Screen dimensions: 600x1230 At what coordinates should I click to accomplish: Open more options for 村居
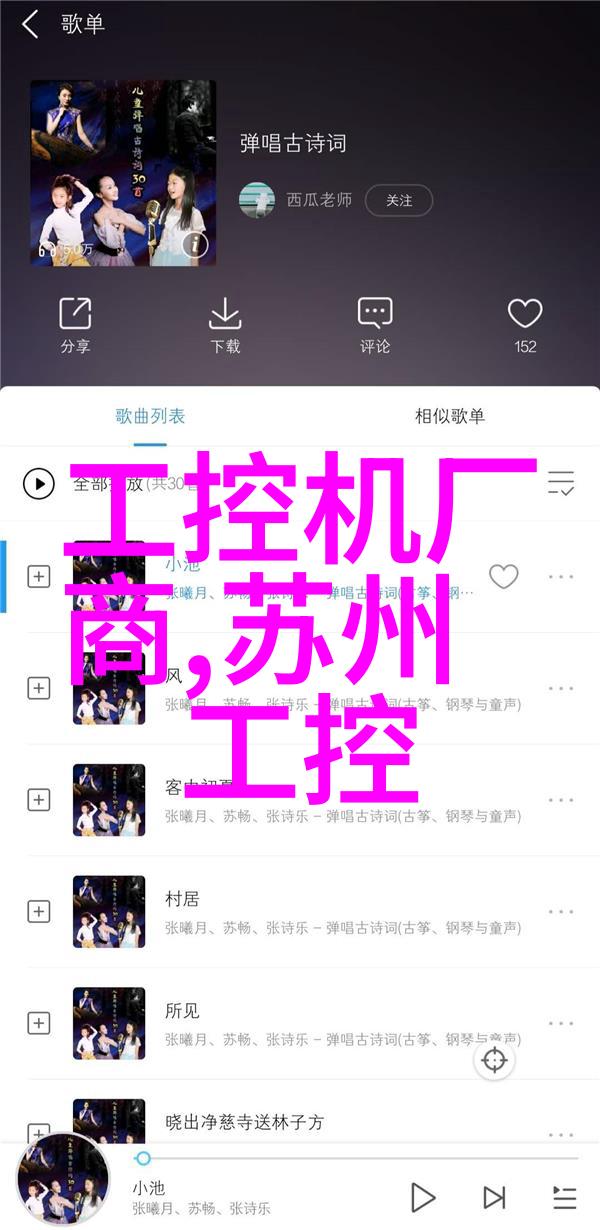(561, 911)
